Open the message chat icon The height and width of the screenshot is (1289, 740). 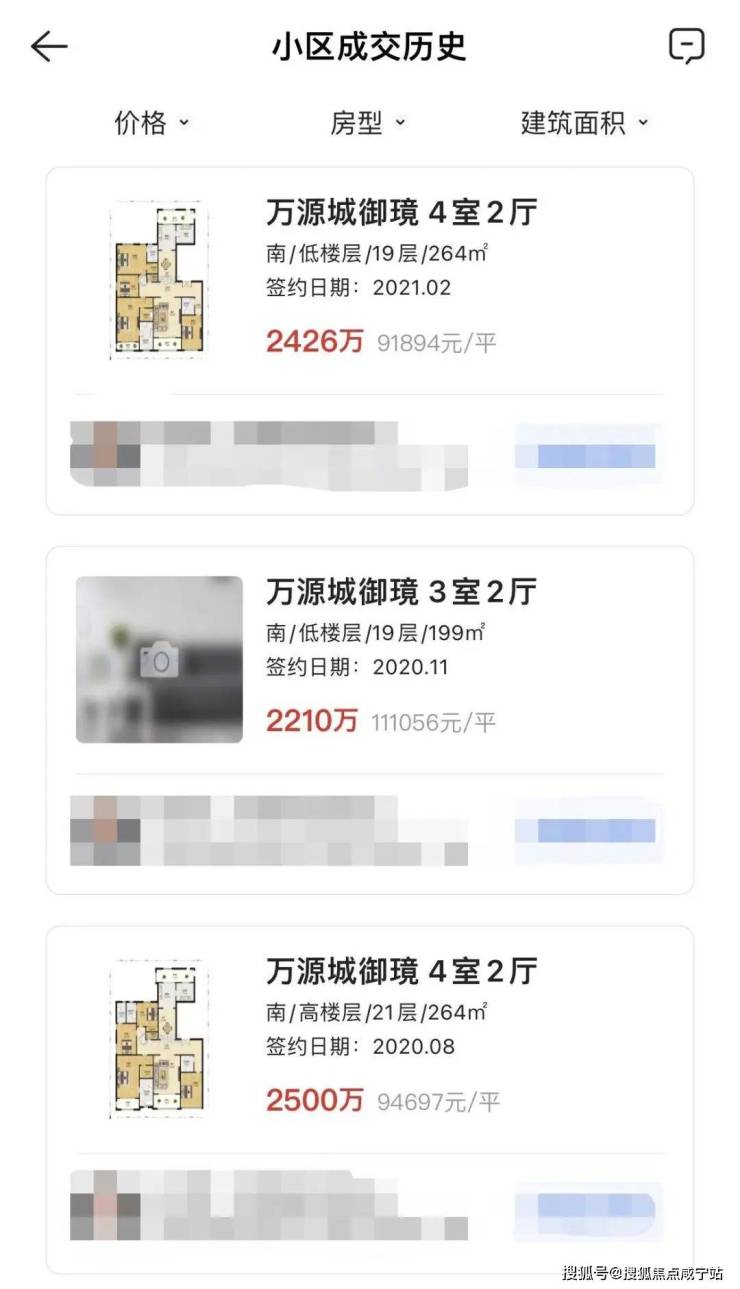(x=686, y=46)
